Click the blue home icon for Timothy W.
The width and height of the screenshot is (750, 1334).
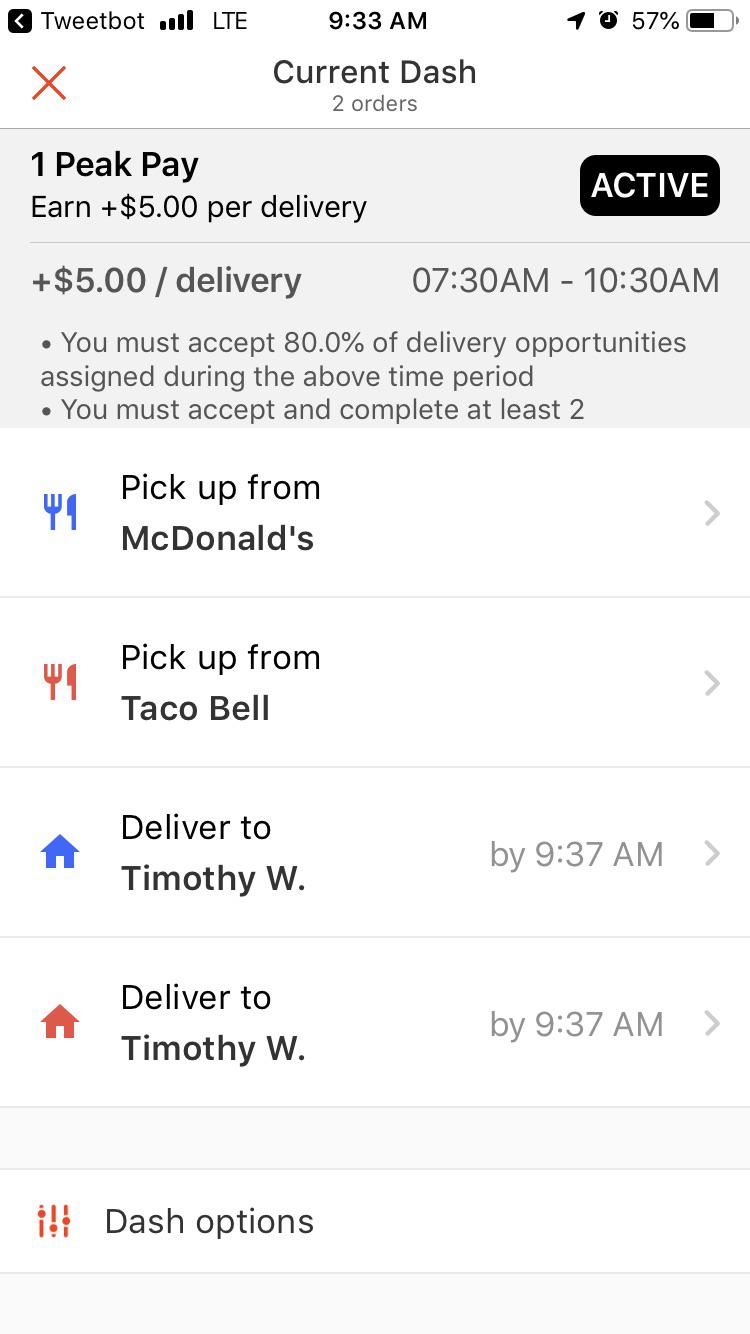point(59,852)
